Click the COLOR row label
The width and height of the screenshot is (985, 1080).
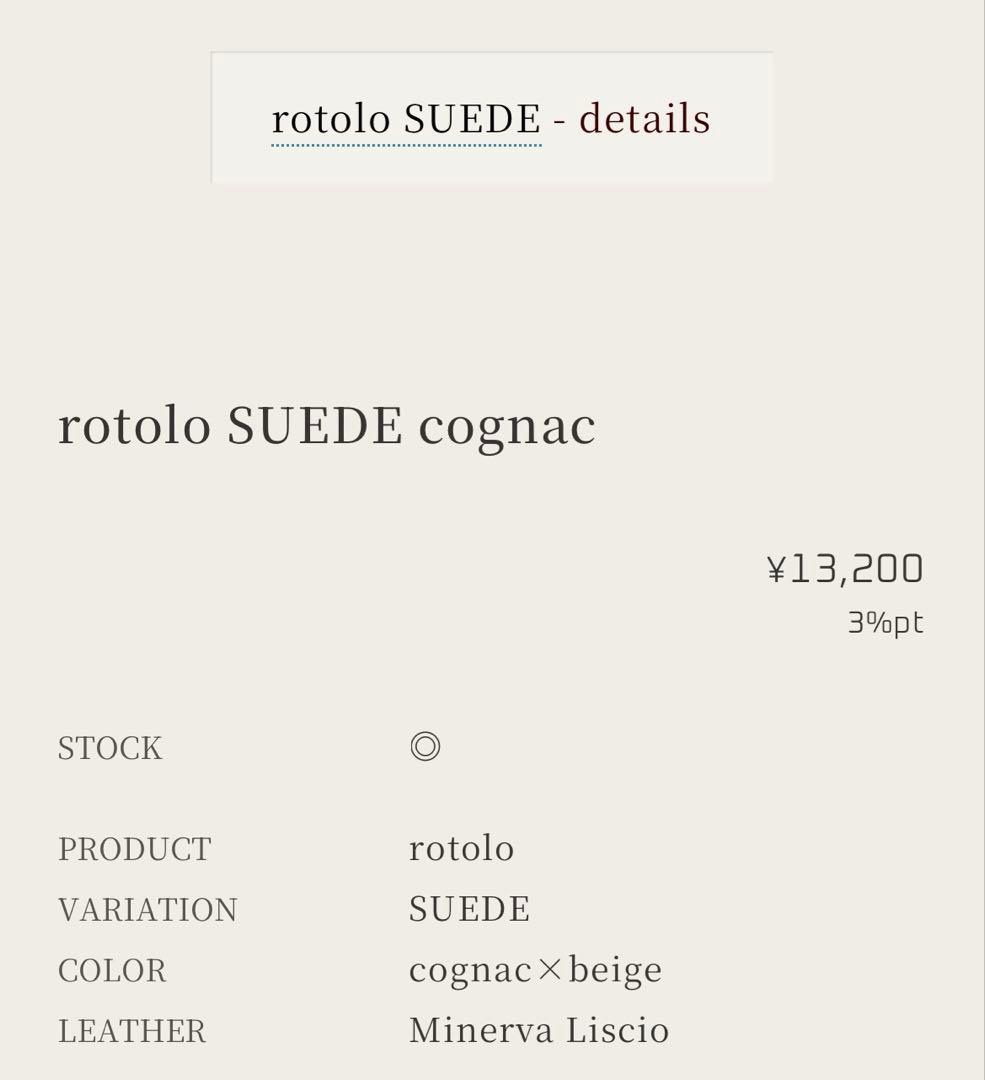point(112,969)
